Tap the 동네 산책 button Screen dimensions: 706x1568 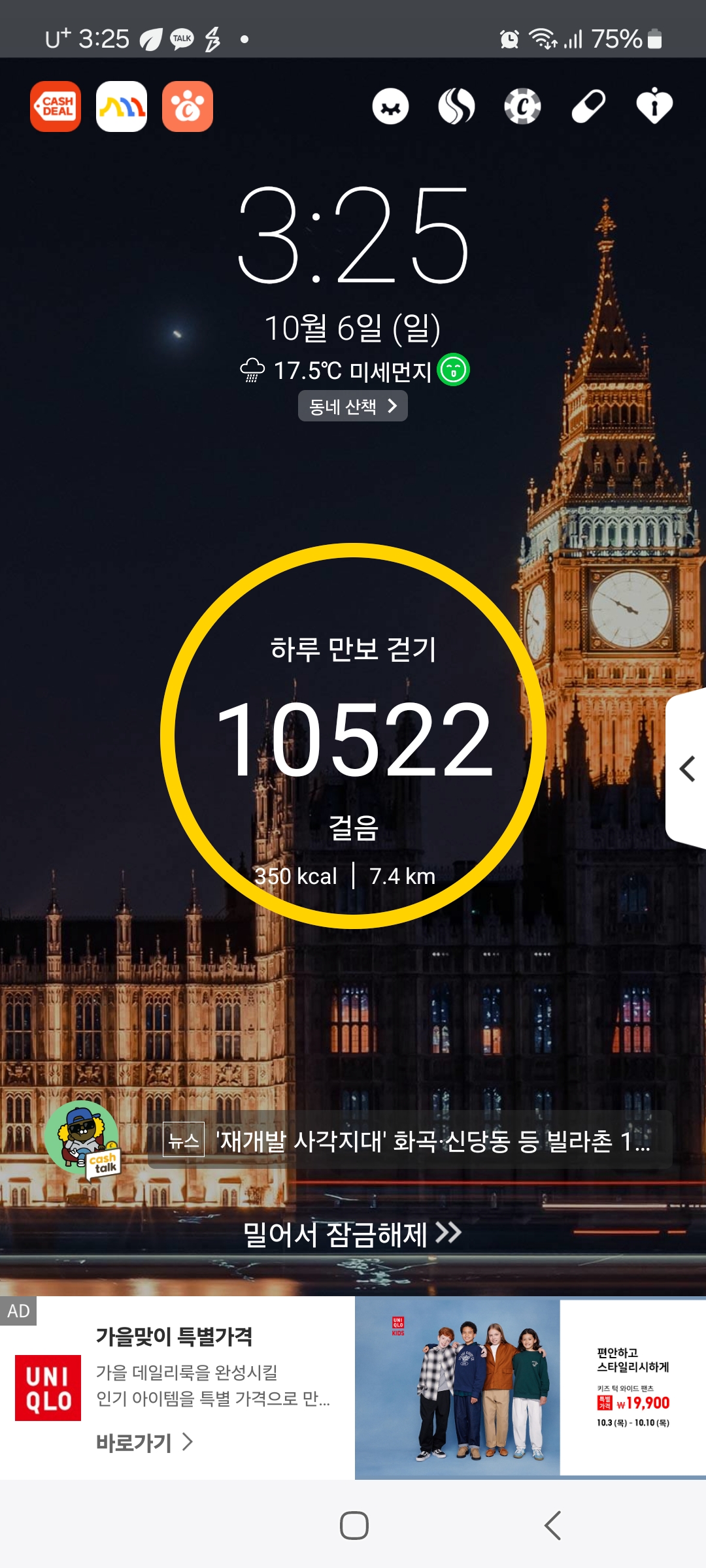pos(353,406)
